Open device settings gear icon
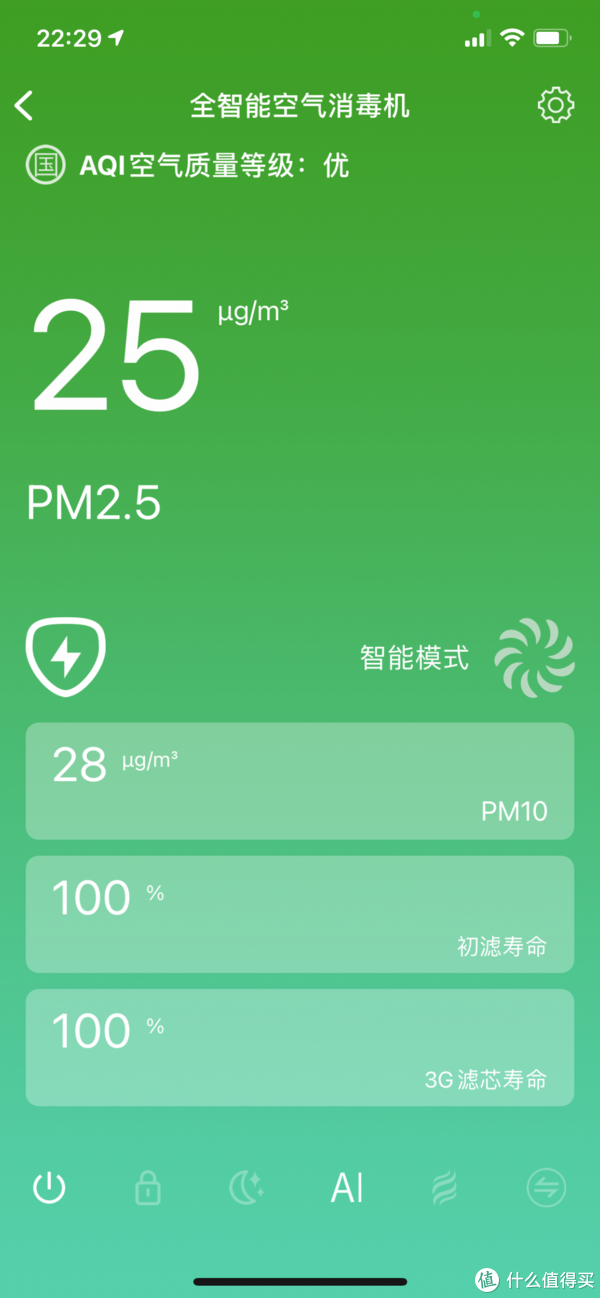 coord(556,105)
